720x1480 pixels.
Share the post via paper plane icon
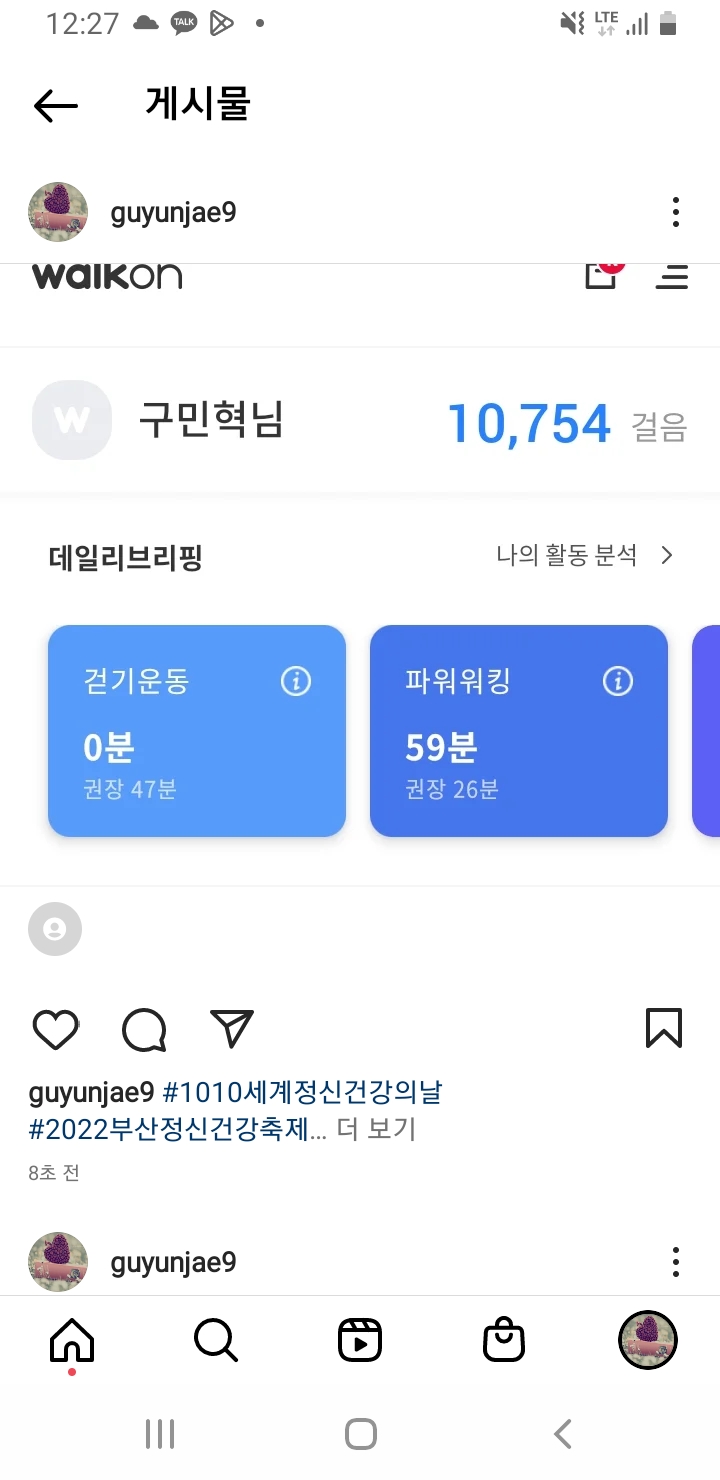point(232,1028)
